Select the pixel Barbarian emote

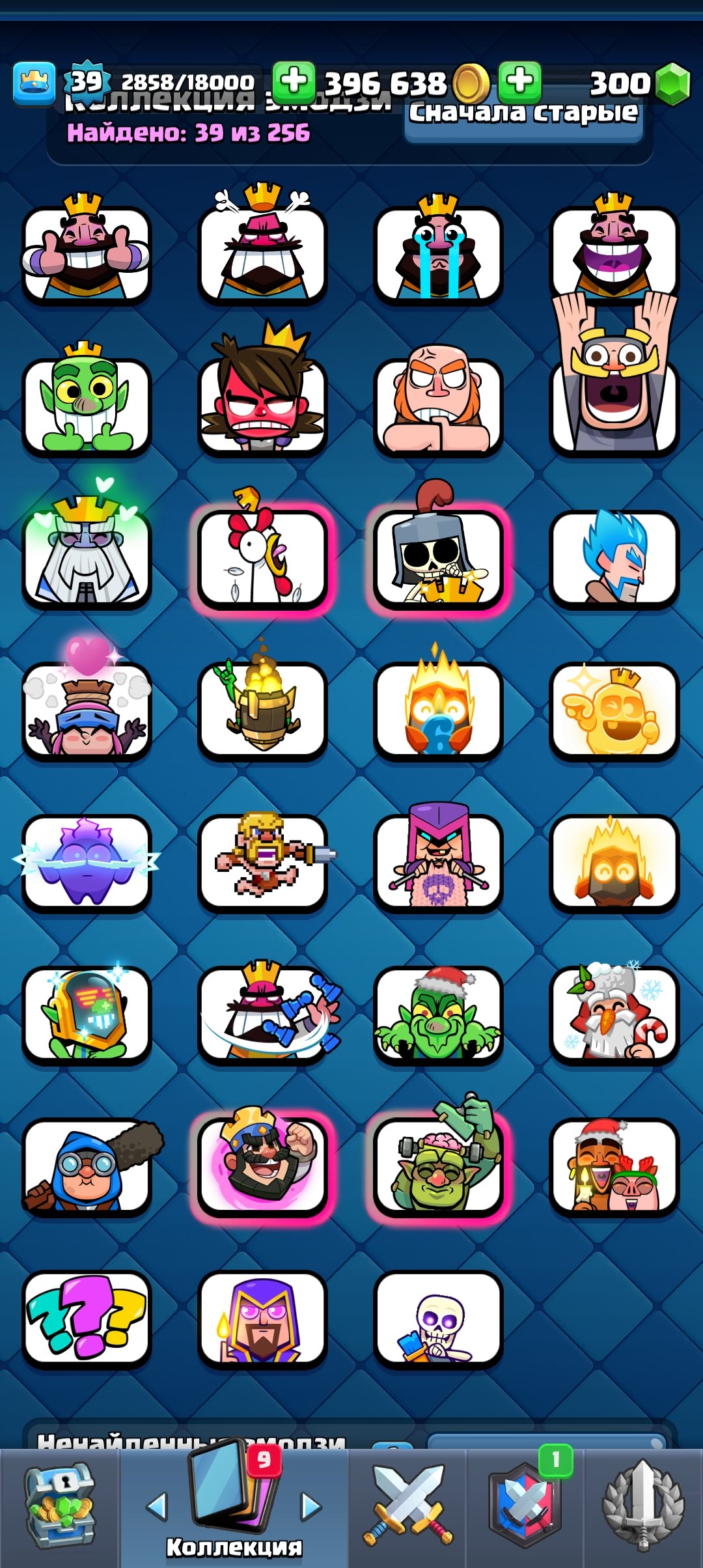click(x=262, y=860)
